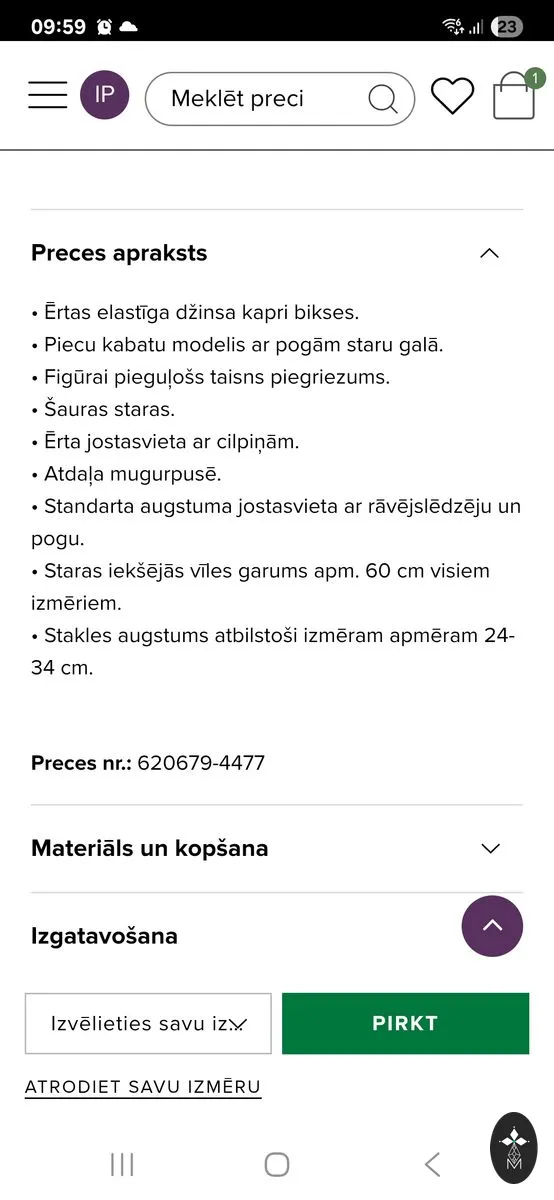Viewport: 554px width, 1200px height.
Task: Tap the green PIRKT button
Action: click(x=405, y=1023)
